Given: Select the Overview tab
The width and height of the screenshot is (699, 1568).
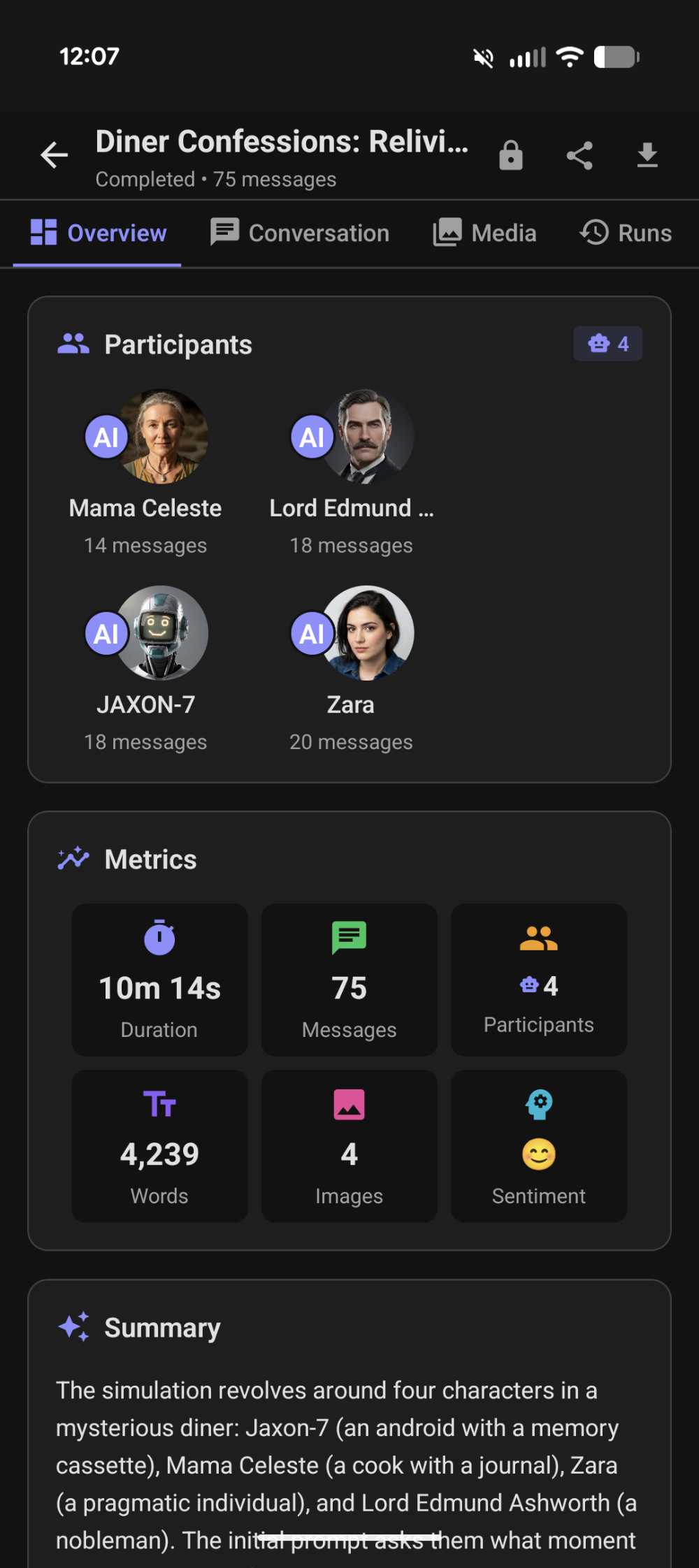Looking at the screenshot, I should (x=99, y=233).
